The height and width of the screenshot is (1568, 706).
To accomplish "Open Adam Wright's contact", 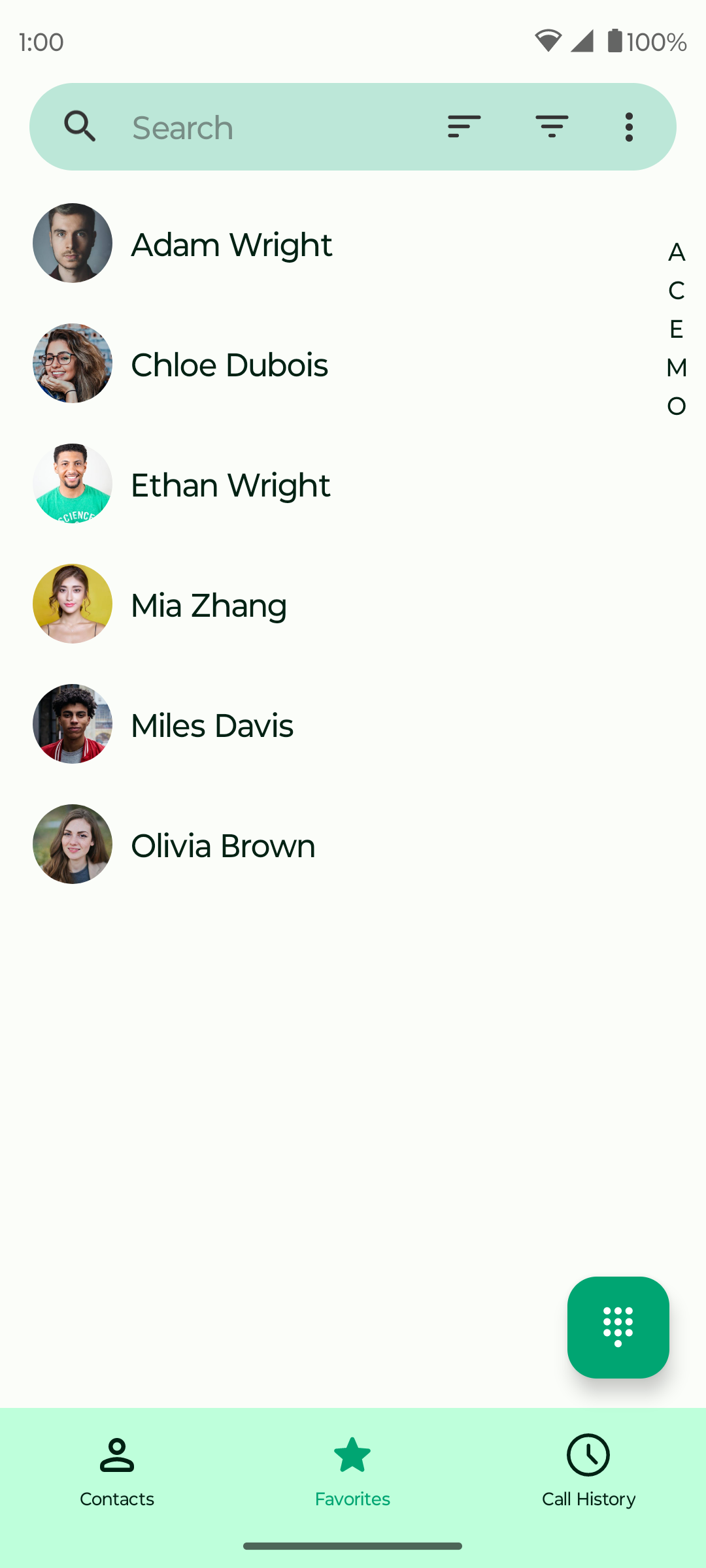I will [231, 244].
